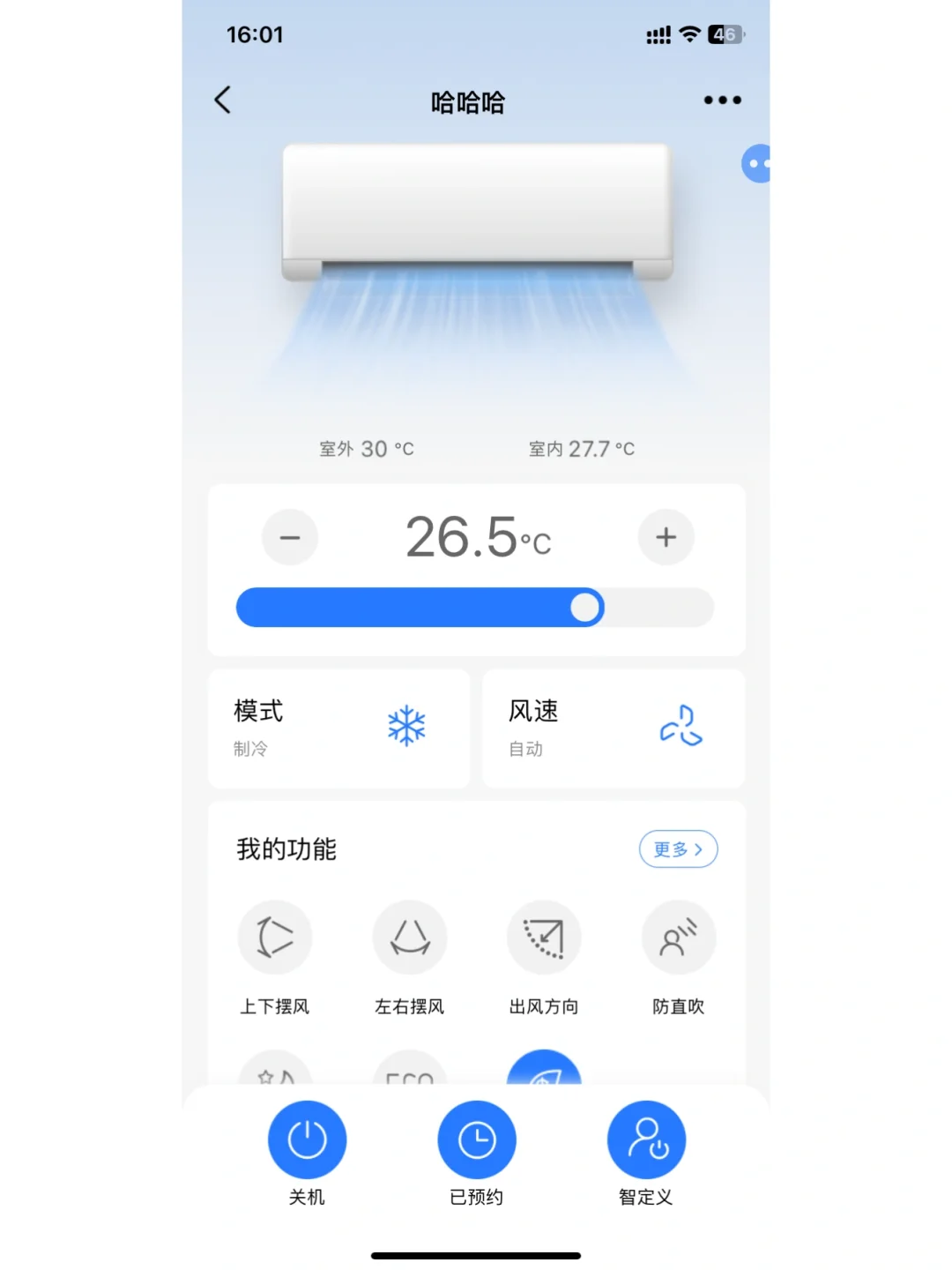Viewport: 952px width, 1270px height.
Task: Tap 更多 to see more functions
Action: click(678, 849)
